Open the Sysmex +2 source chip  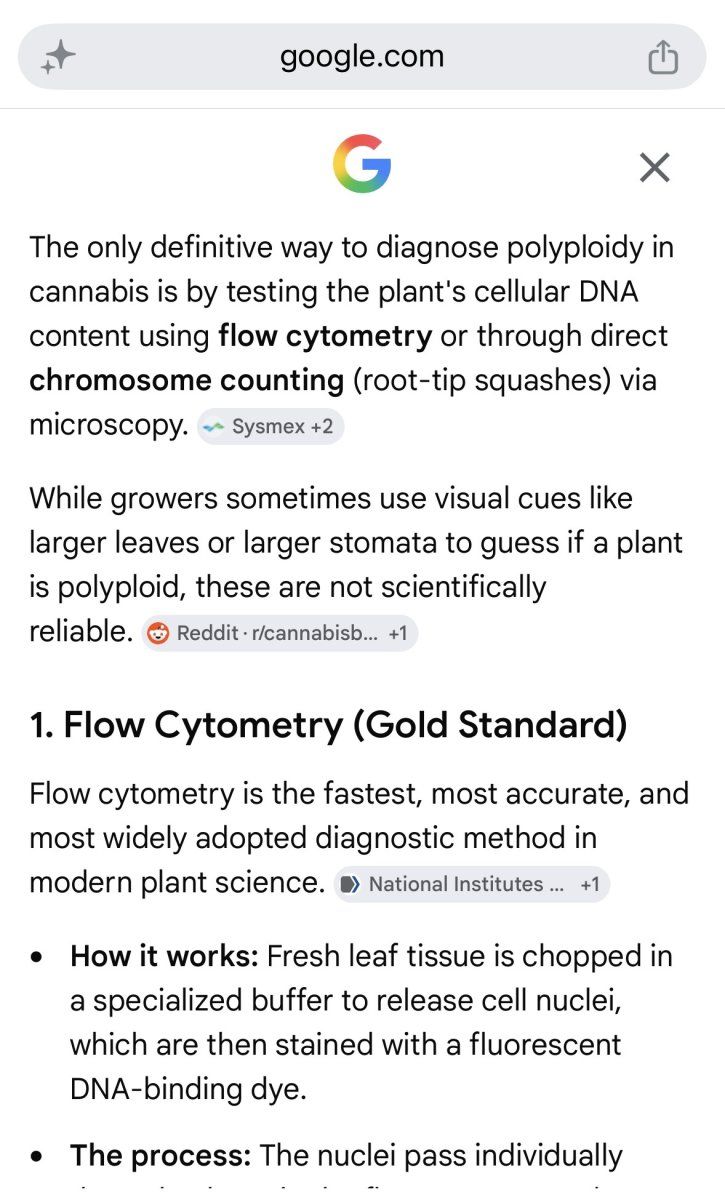coord(270,427)
